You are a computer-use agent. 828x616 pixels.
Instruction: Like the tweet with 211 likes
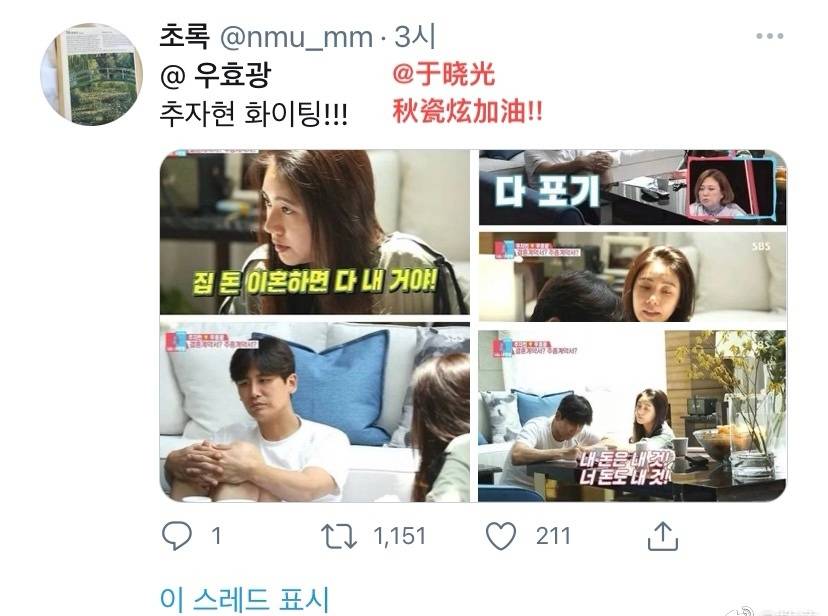click(501, 536)
